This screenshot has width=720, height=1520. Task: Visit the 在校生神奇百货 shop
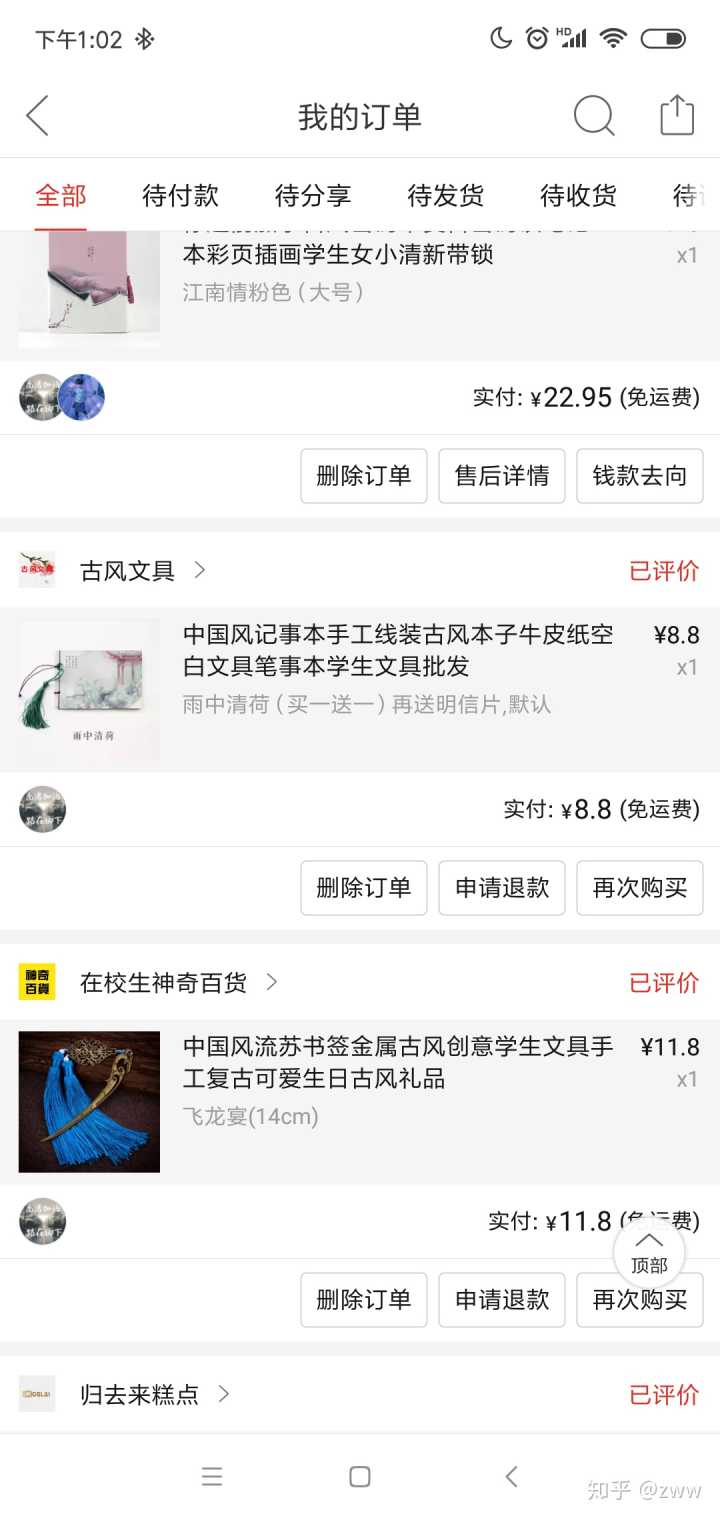click(x=164, y=983)
